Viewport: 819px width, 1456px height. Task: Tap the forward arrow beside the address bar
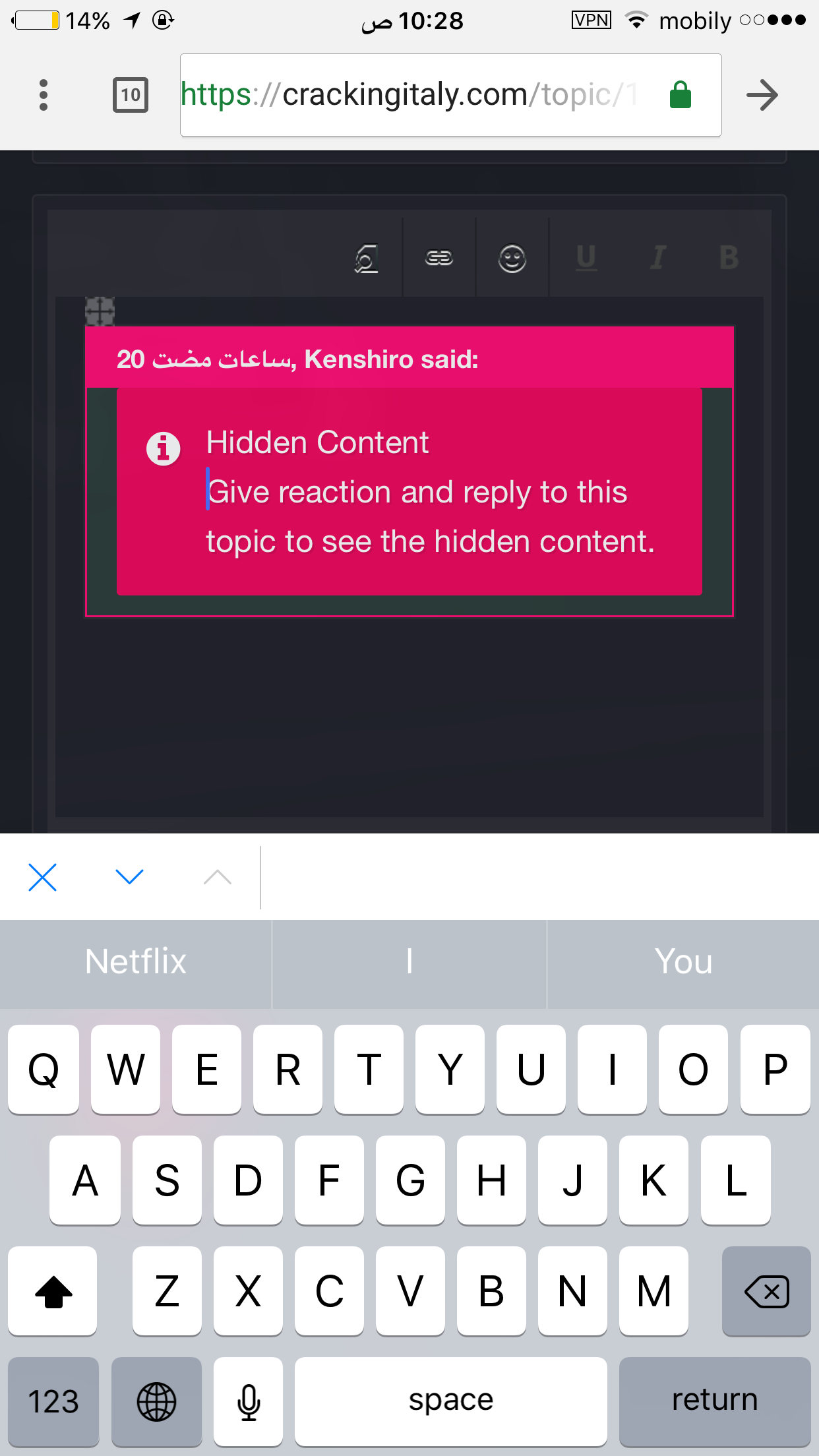[762, 95]
